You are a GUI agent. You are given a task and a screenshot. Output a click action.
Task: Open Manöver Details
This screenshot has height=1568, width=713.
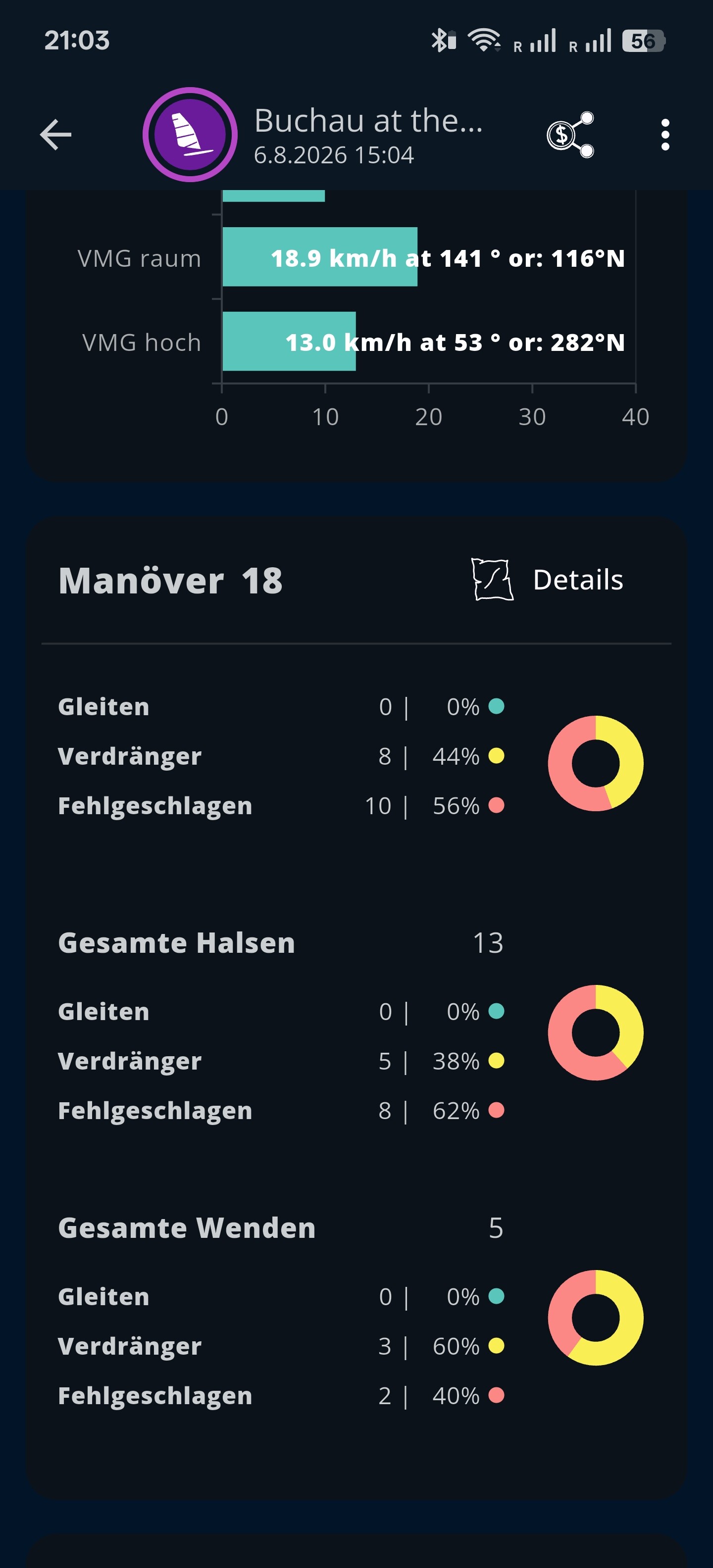coord(547,580)
